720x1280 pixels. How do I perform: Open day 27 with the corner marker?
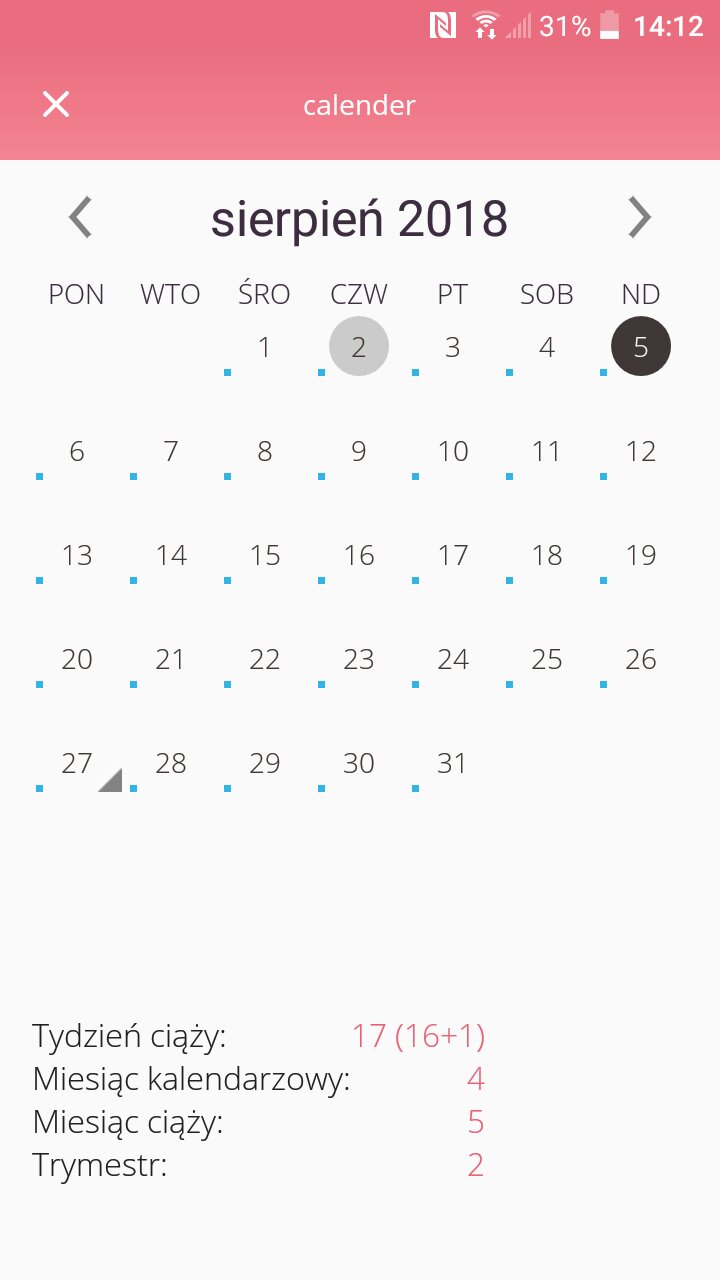pos(77,763)
